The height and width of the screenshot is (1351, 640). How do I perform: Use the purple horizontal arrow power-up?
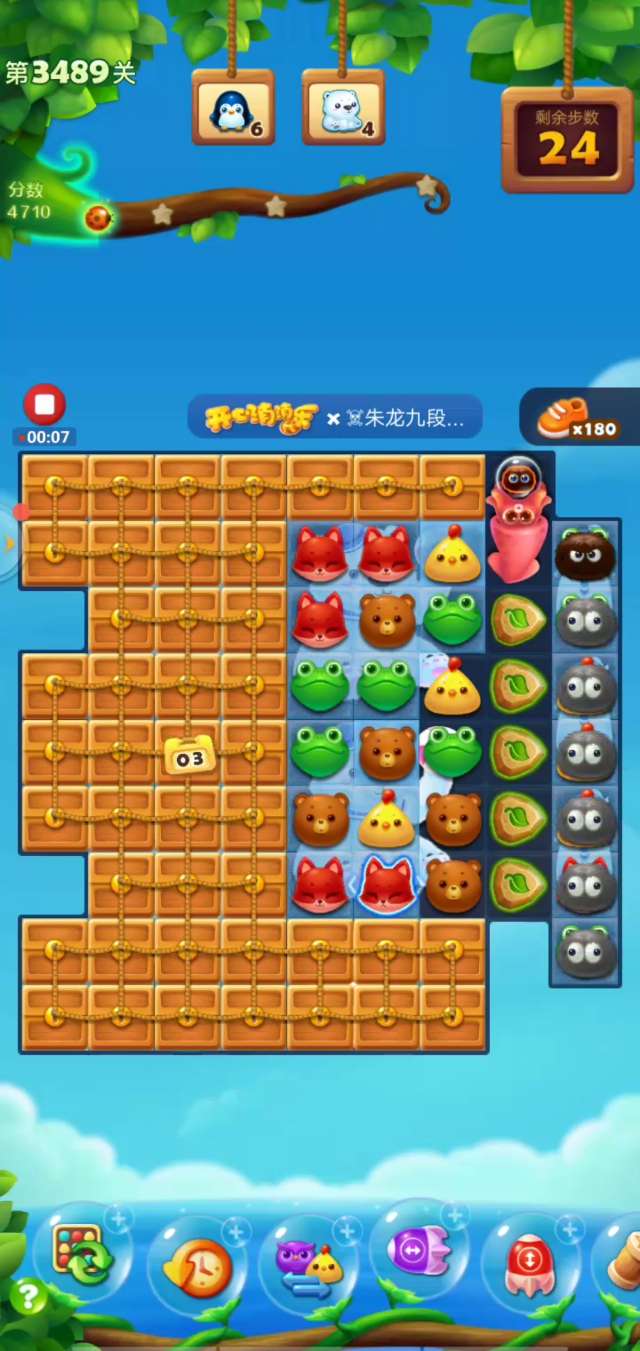(417, 1250)
